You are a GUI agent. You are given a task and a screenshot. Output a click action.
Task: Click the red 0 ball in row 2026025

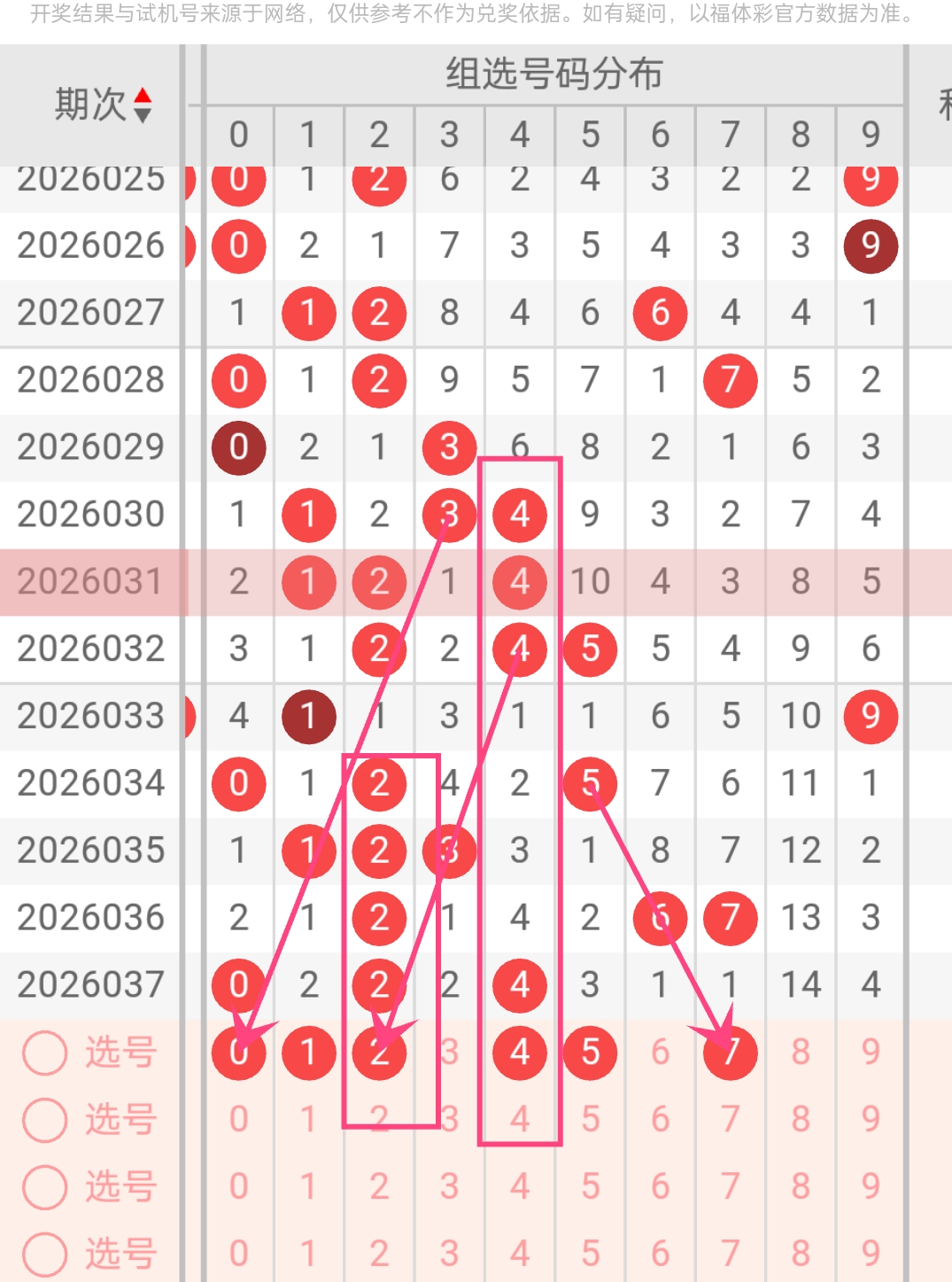pos(239,179)
